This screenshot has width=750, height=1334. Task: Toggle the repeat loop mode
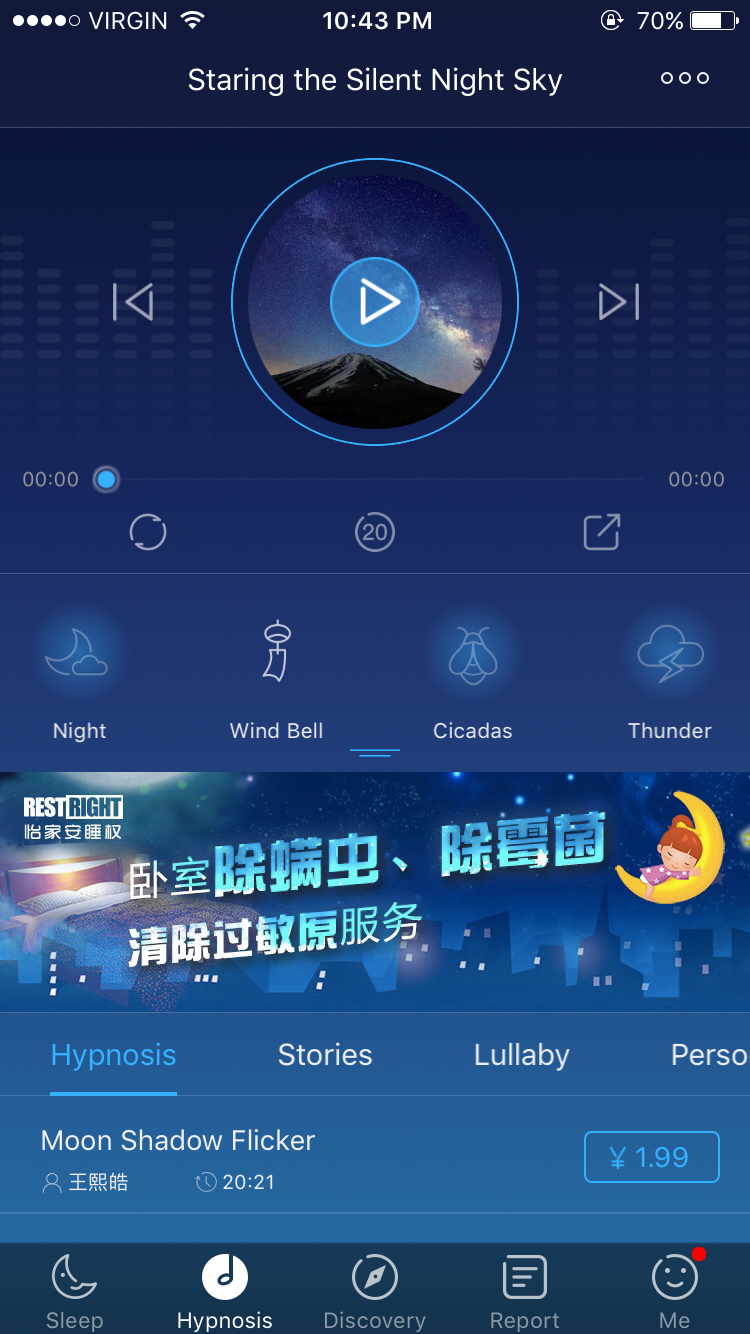point(148,532)
